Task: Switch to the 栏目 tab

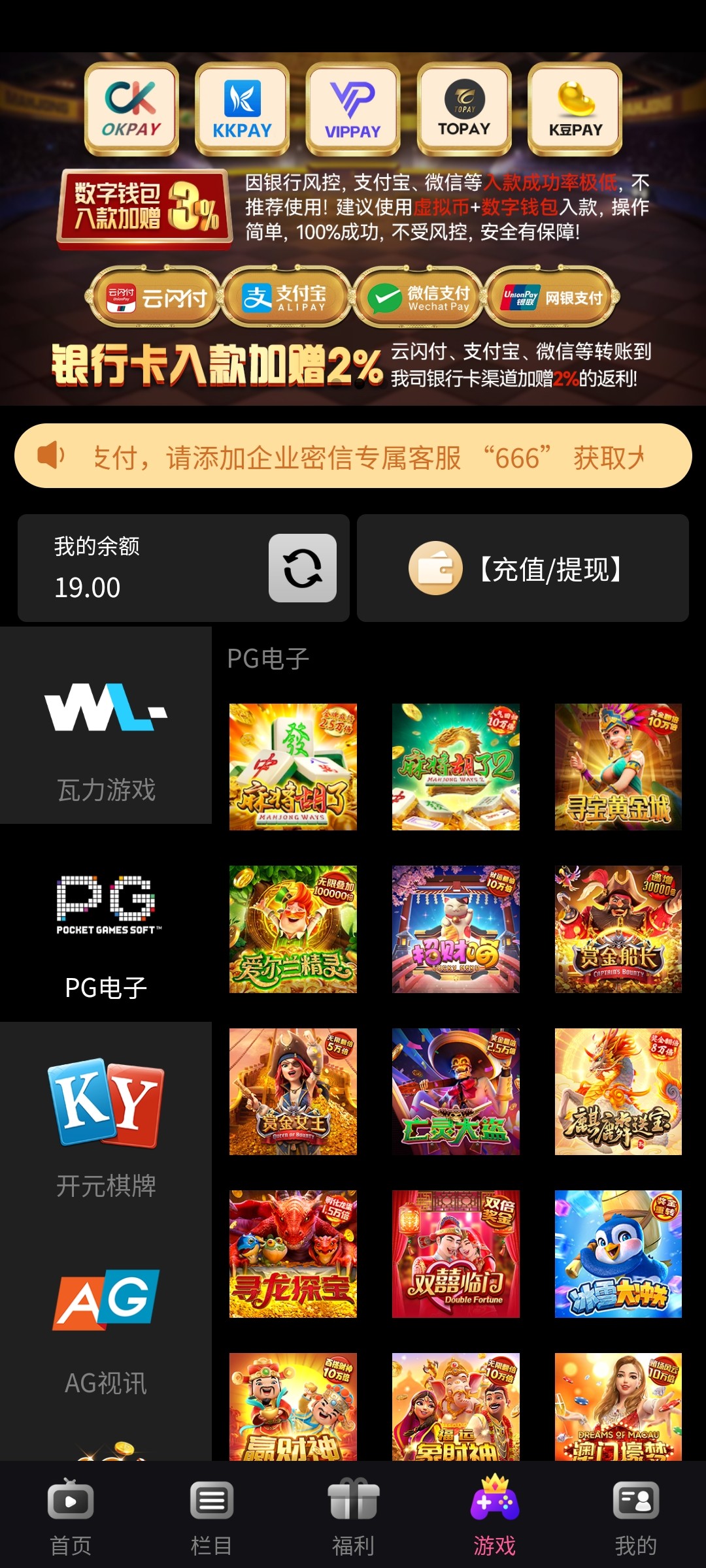Action: coord(212,1516)
